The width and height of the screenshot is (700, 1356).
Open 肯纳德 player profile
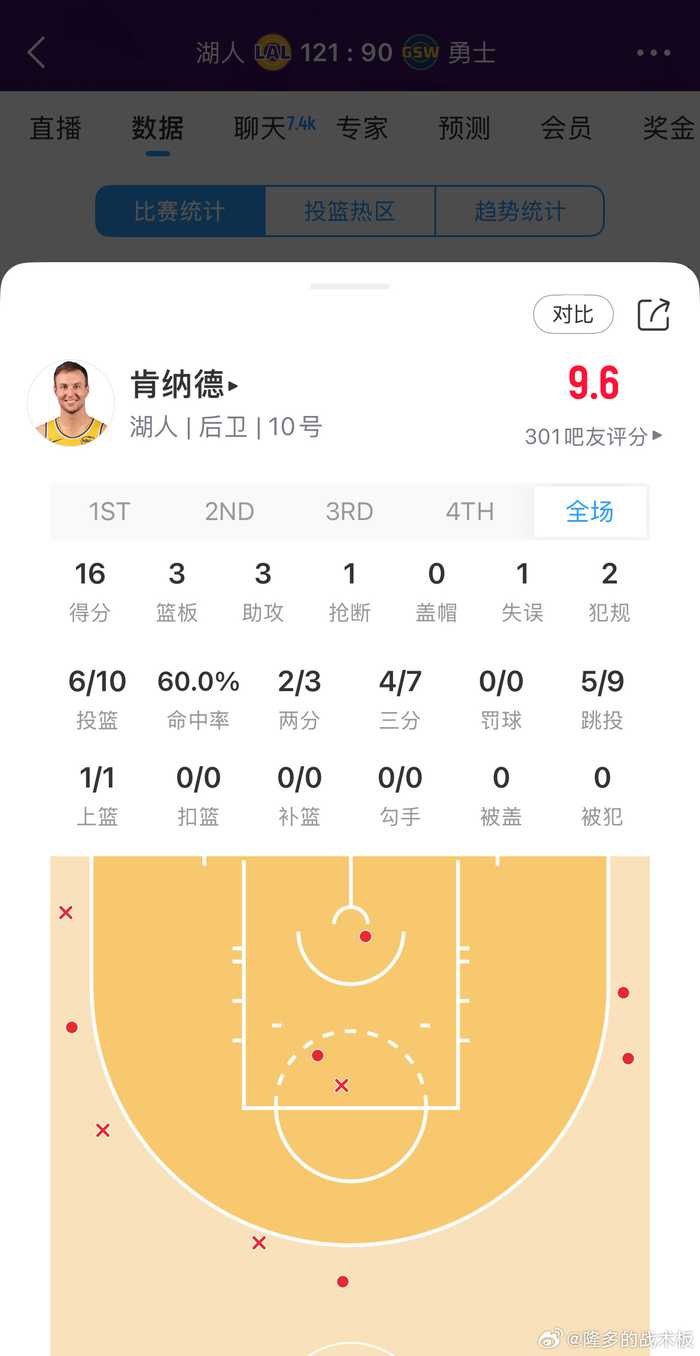[x=185, y=385]
